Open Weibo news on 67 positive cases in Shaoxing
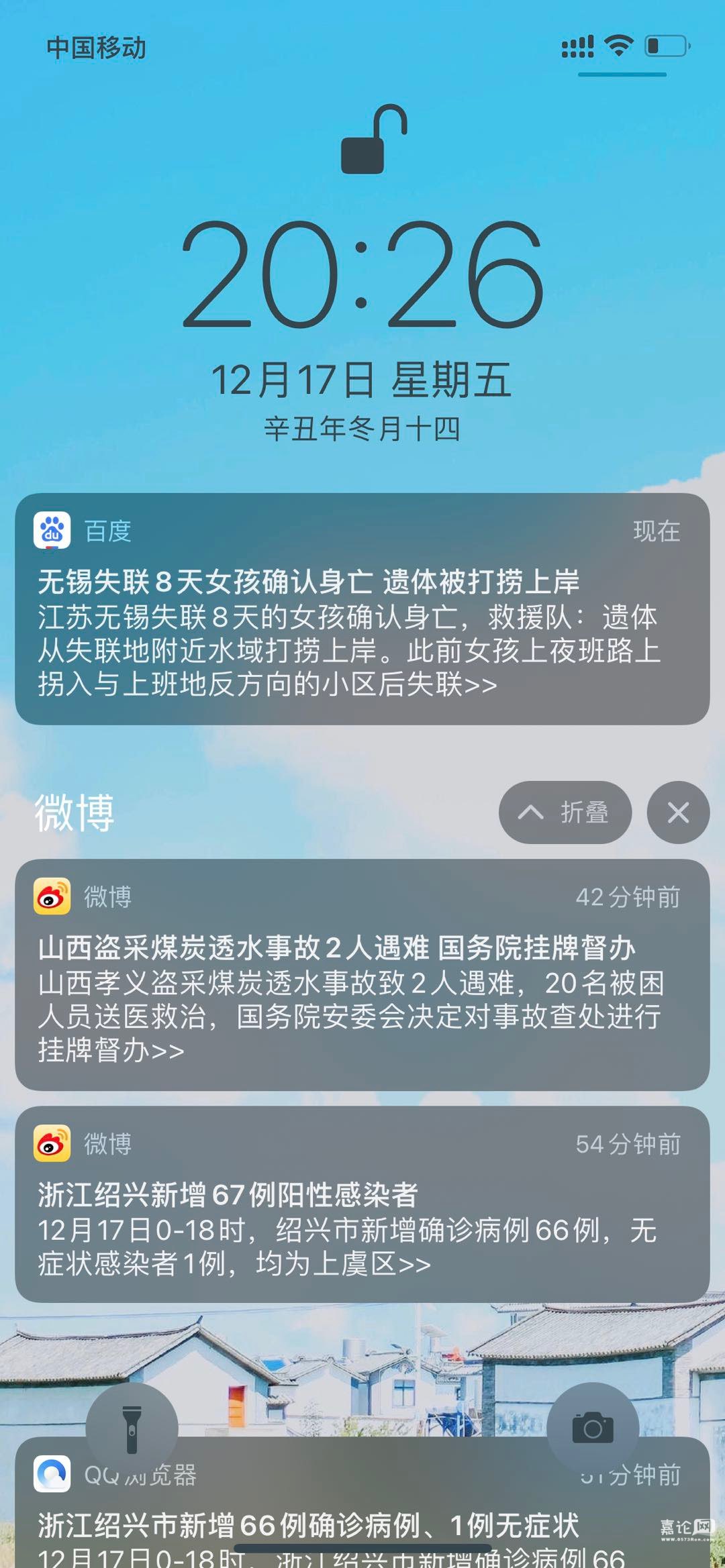This screenshot has height=1568, width=725. point(362,1205)
